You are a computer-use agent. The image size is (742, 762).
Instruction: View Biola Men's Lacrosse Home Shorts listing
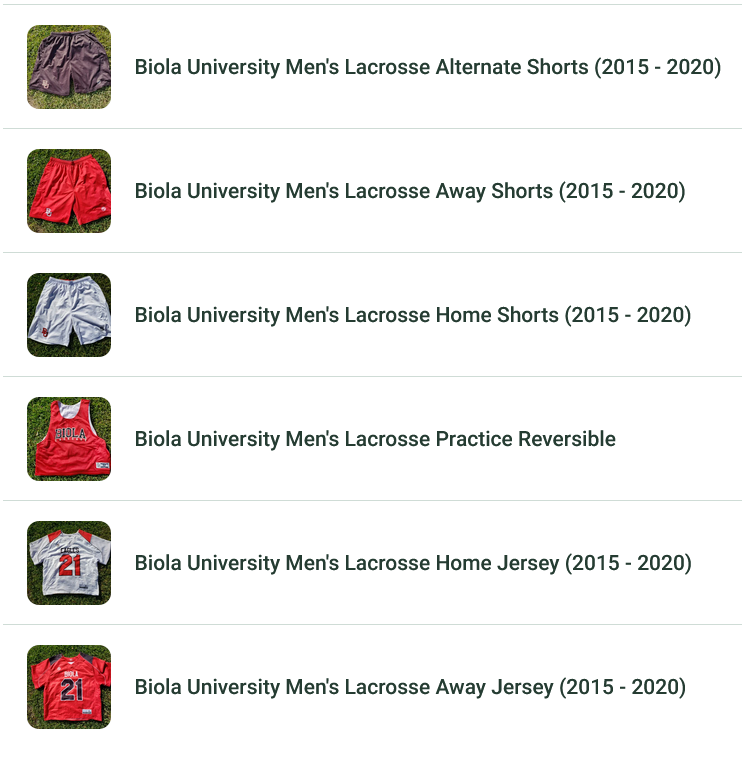412,315
